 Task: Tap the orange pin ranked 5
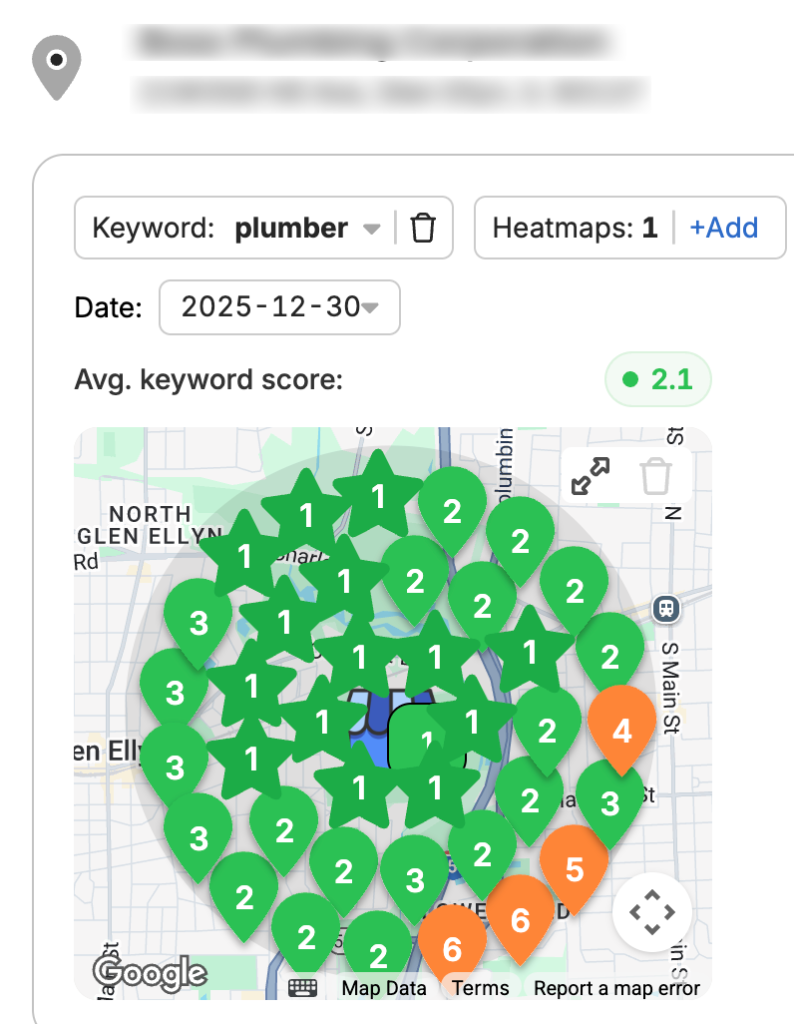click(574, 865)
